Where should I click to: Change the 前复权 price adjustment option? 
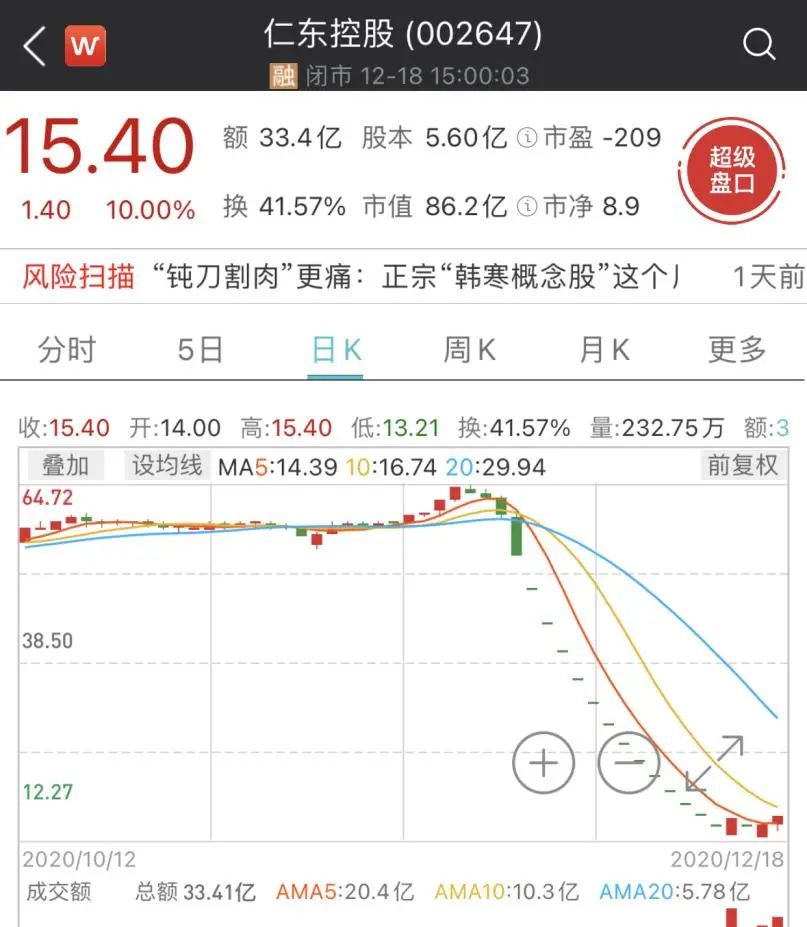741,466
